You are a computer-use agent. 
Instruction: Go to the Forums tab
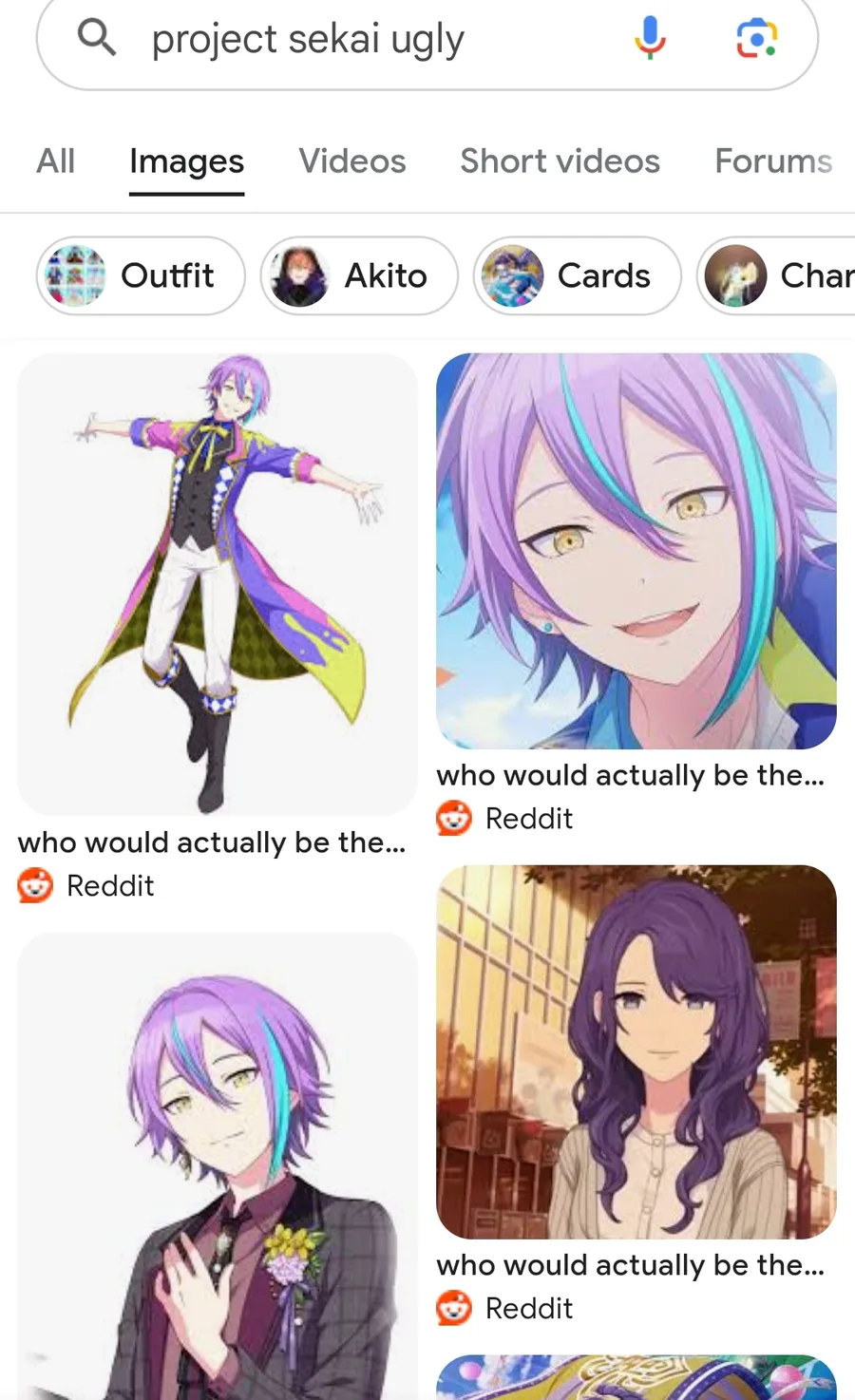[773, 161]
